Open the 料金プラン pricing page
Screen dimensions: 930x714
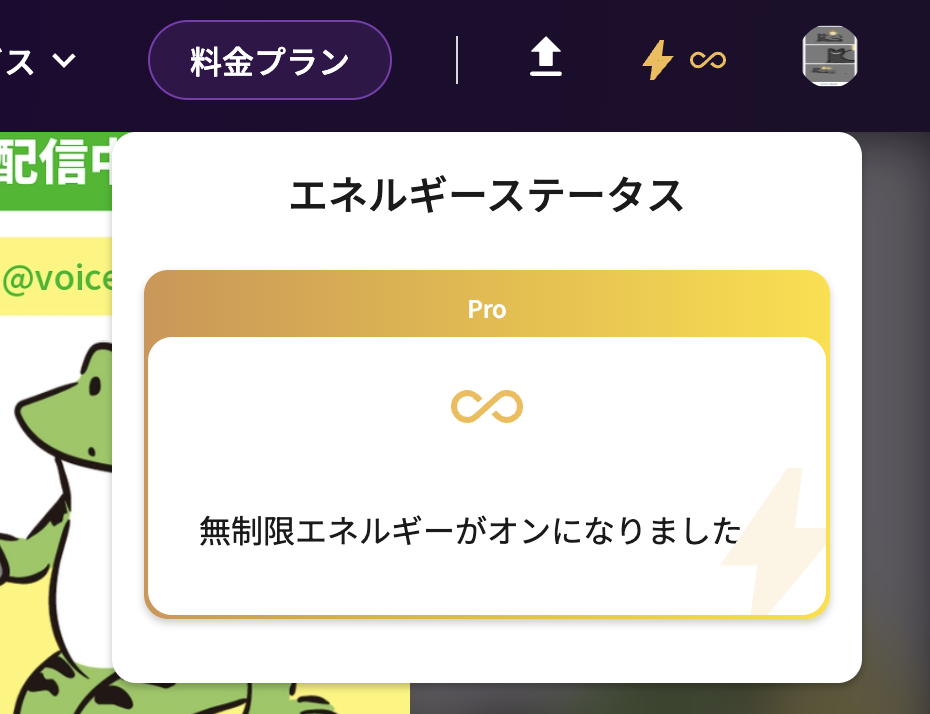pyautogui.click(x=270, y=61)
